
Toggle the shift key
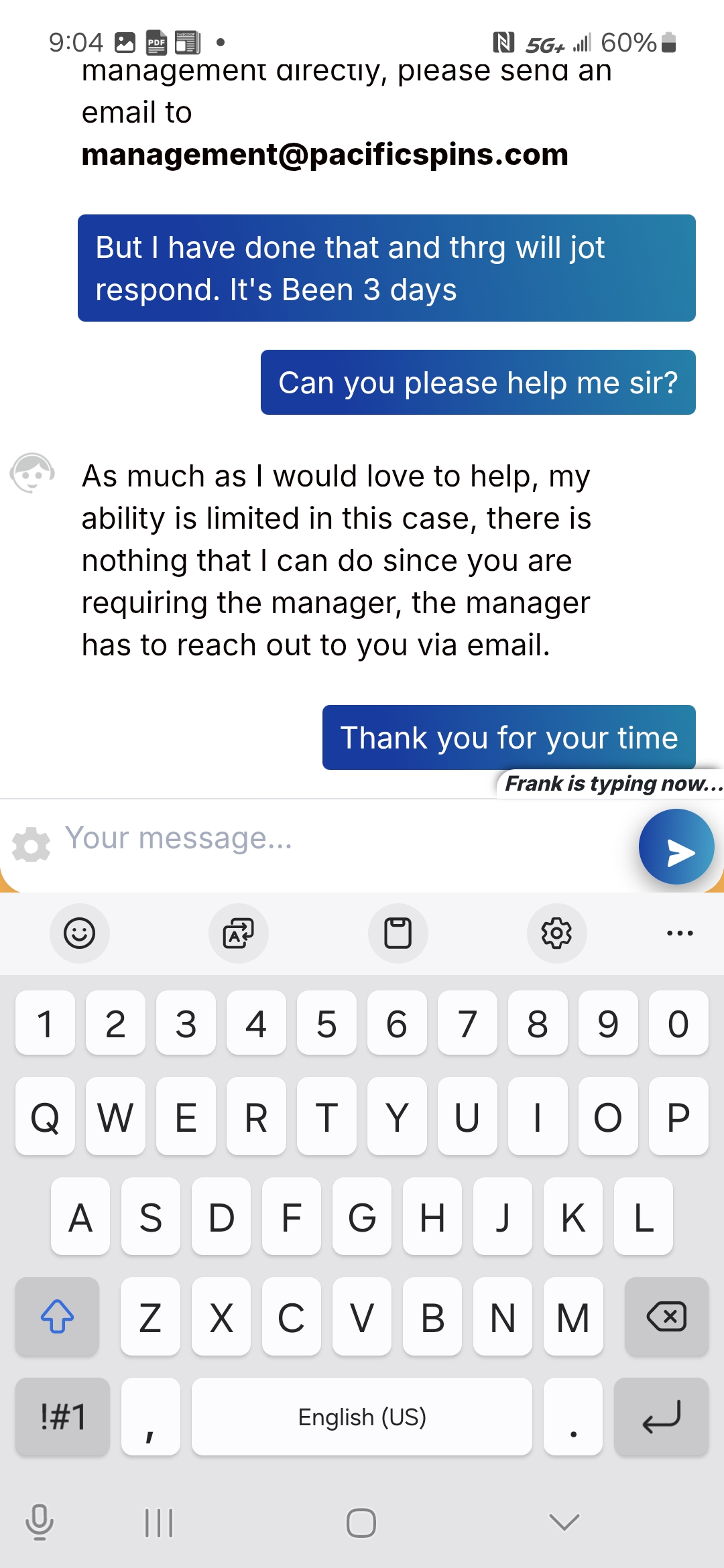click(57, 1317)
